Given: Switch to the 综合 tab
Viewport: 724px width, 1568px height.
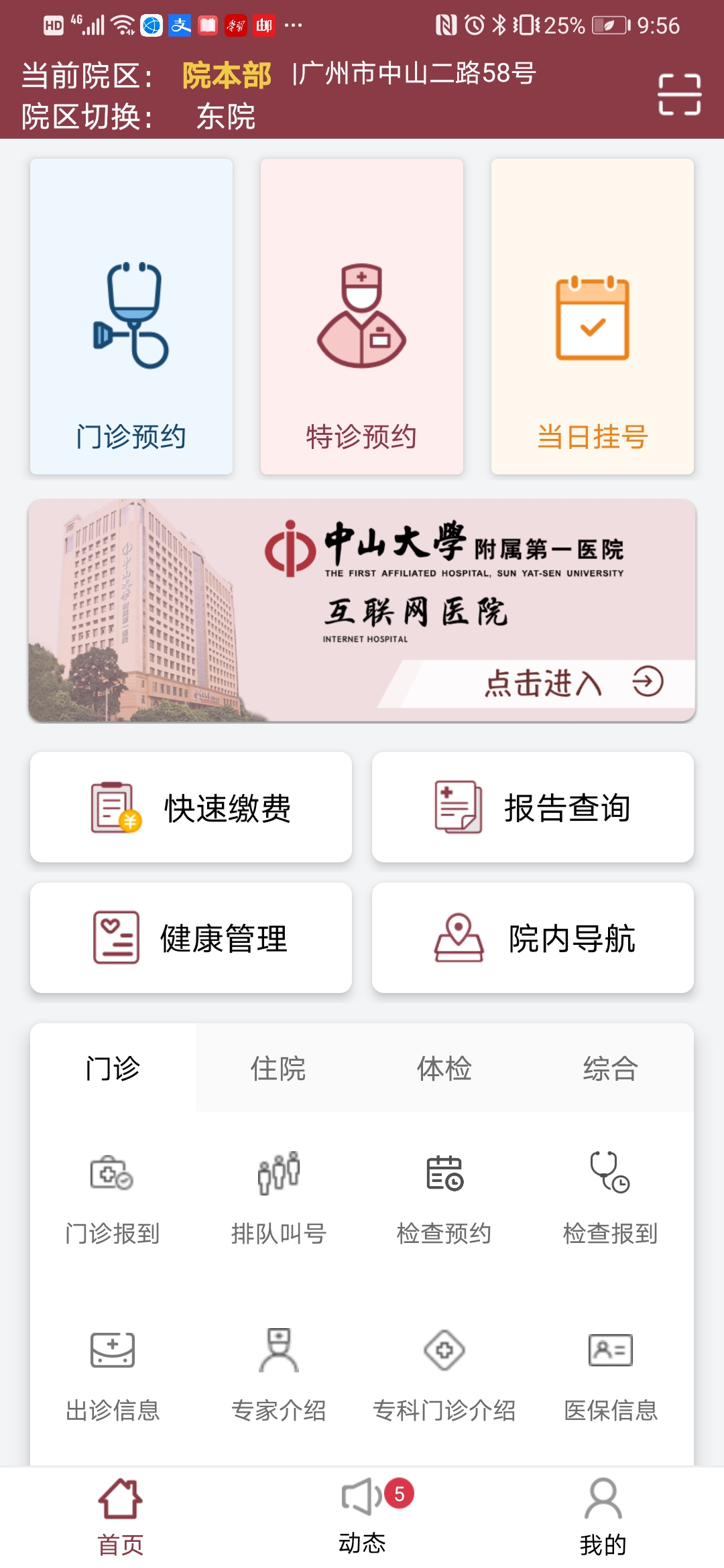Looking at the screenshot, I should pos(610,1068).
